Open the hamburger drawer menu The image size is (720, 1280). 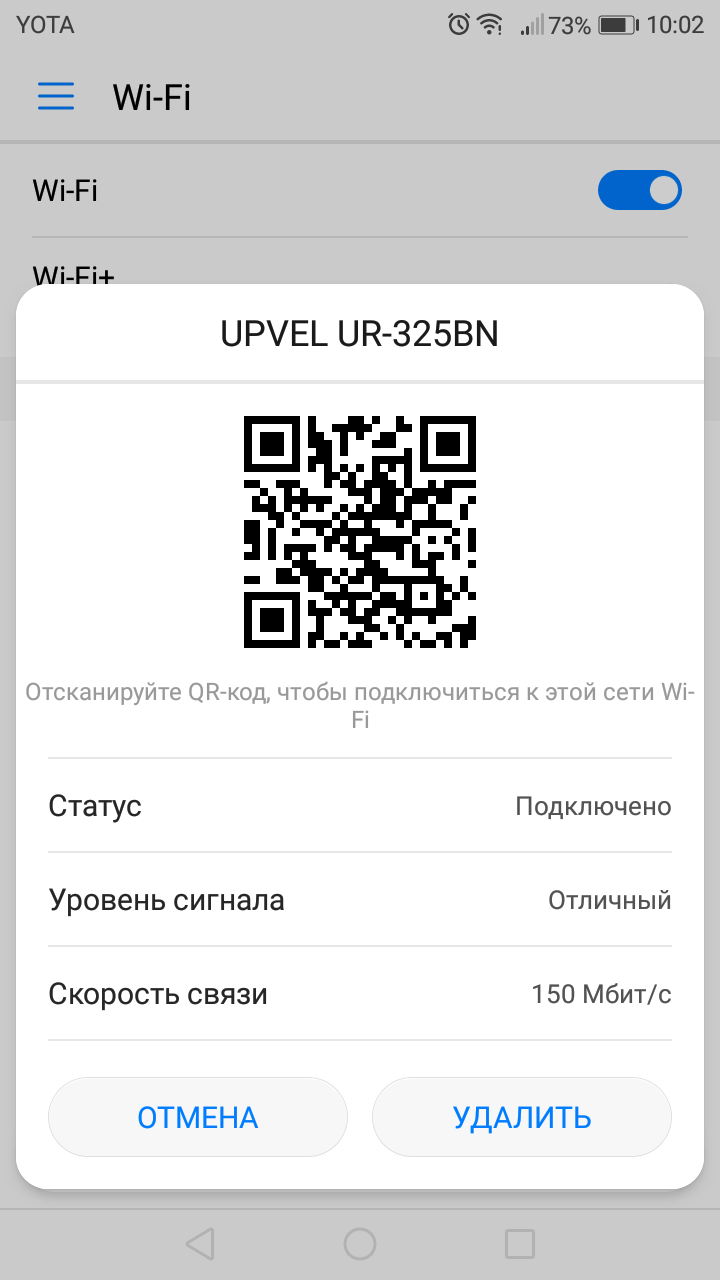[x=56, y=97]
